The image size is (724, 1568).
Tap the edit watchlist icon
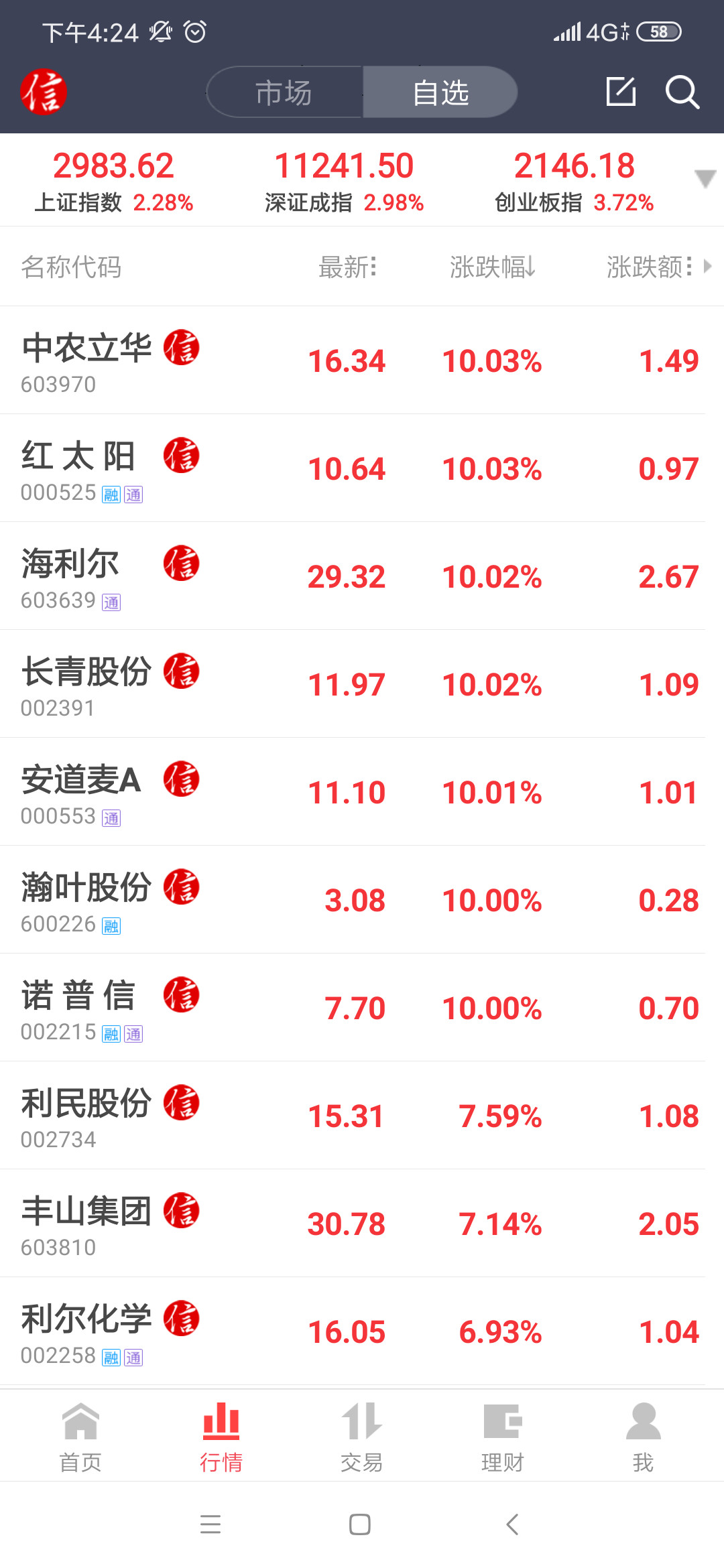[x=621, y=91]
